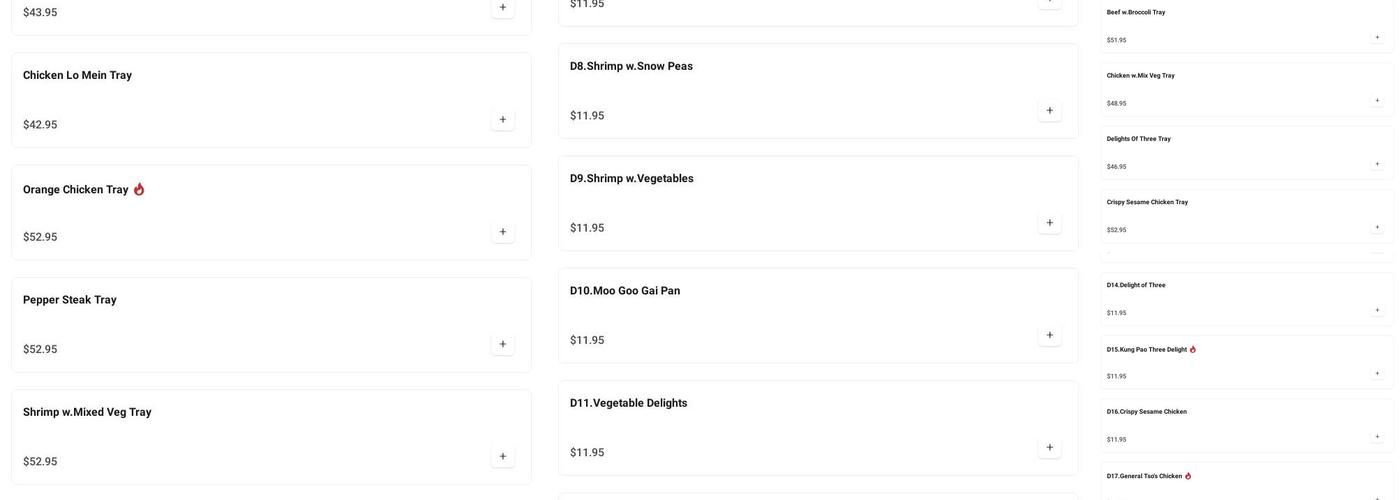Add Chicken w.Mix Veg Tray
This screenshot has height=500, width=1400.
(x=1377, y=101)
